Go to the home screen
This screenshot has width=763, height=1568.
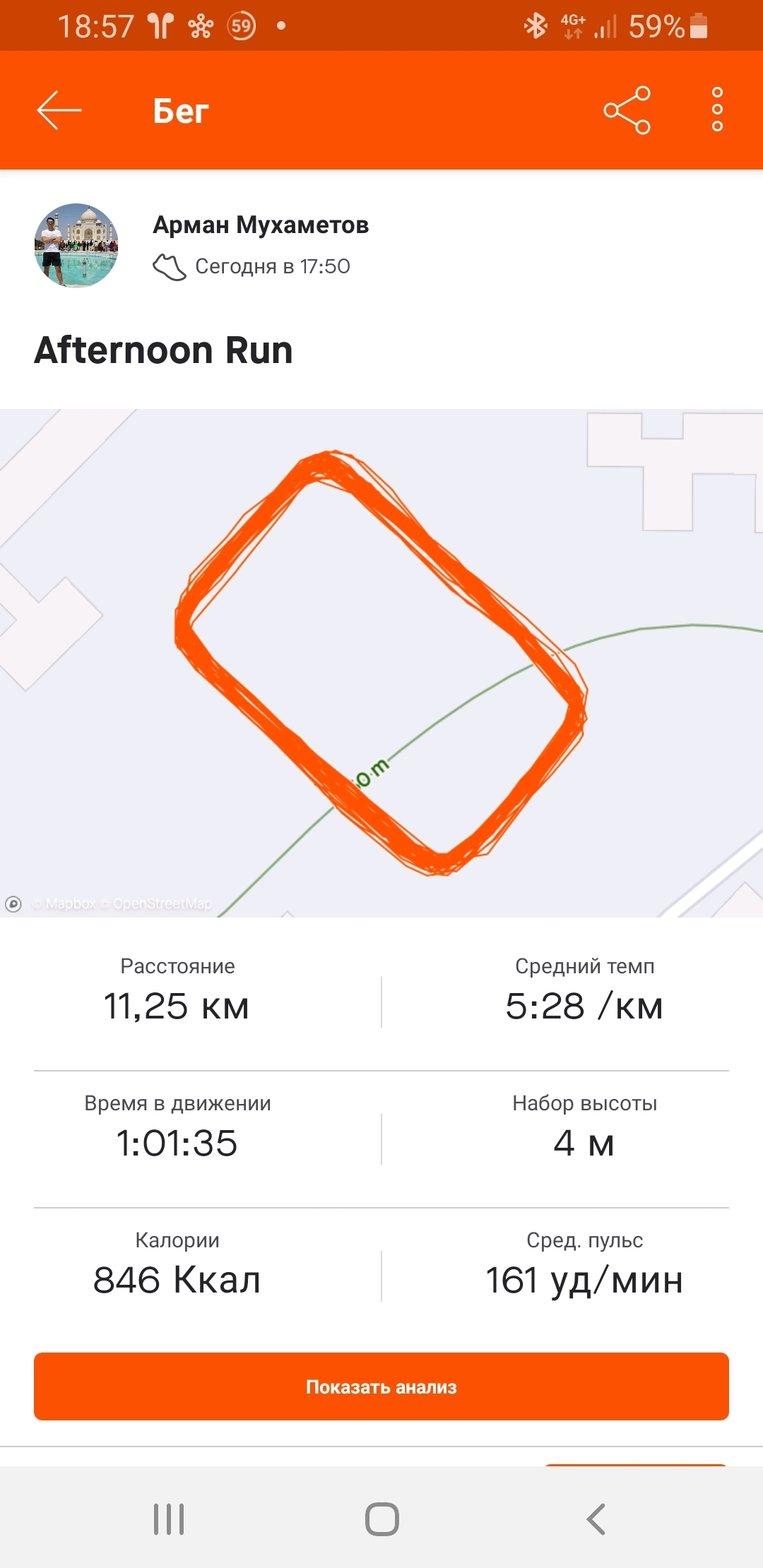click(381, 1519)
